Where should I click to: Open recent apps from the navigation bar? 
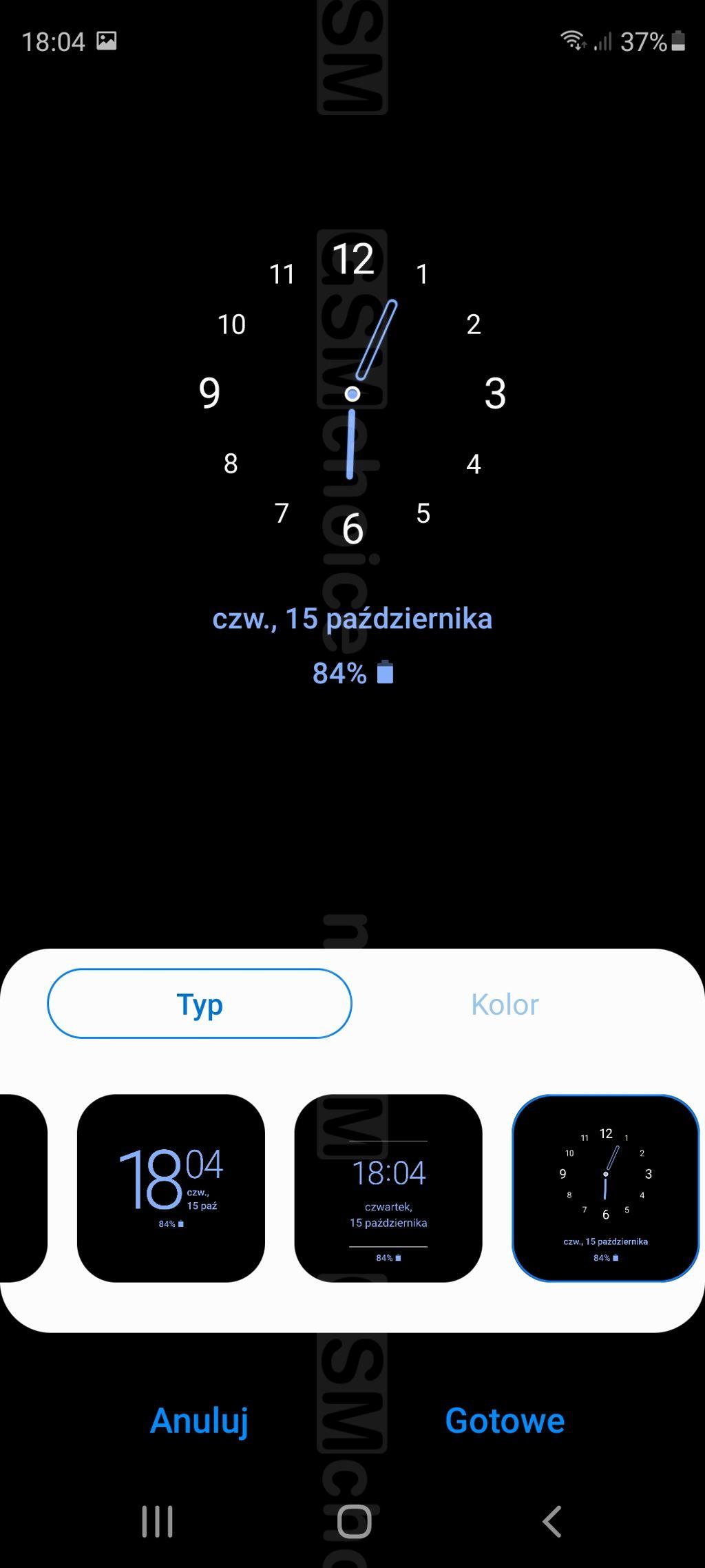[157, 1521]
